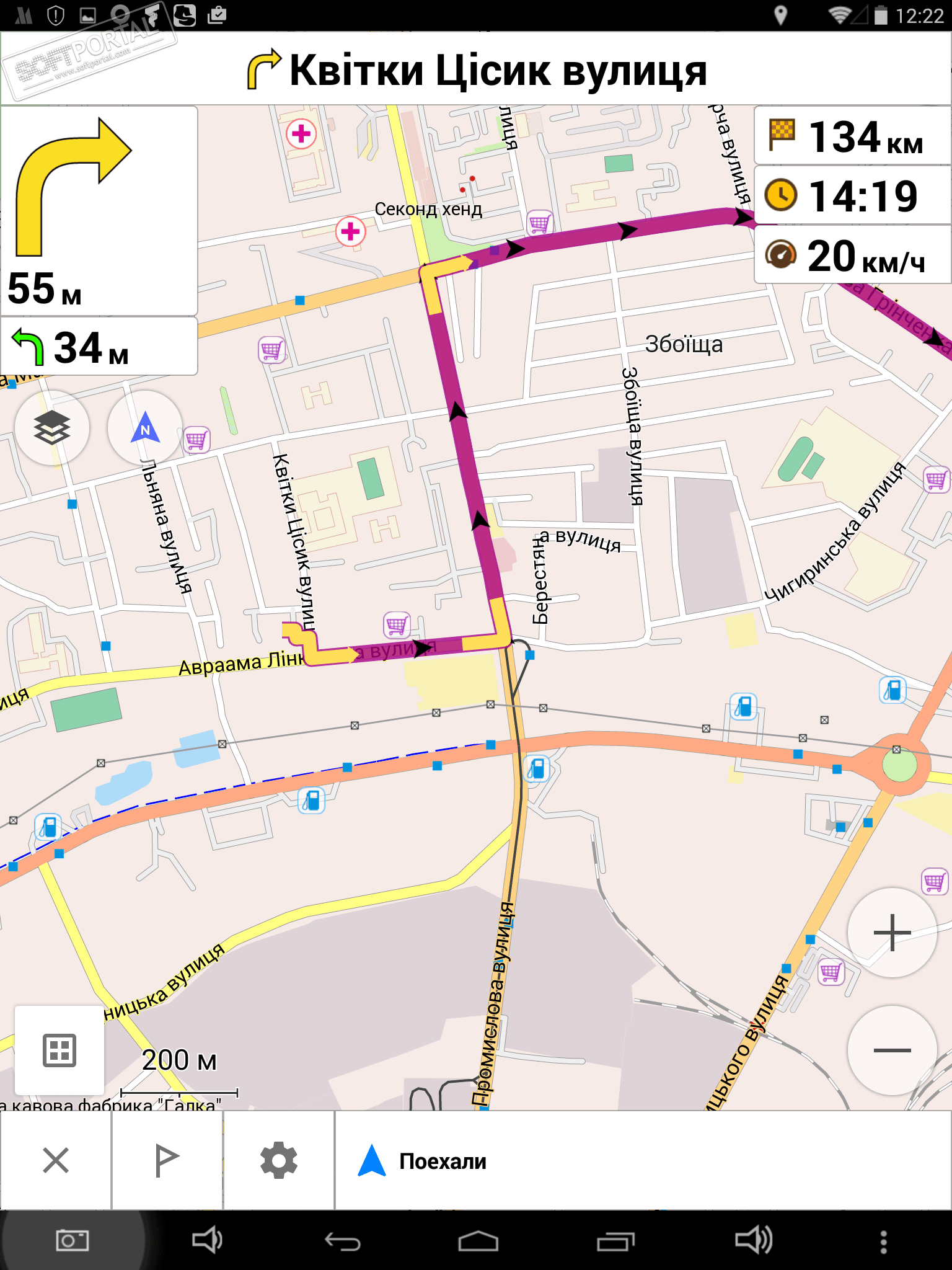
Task: Open route settings gear
Action: point(279,1160)
